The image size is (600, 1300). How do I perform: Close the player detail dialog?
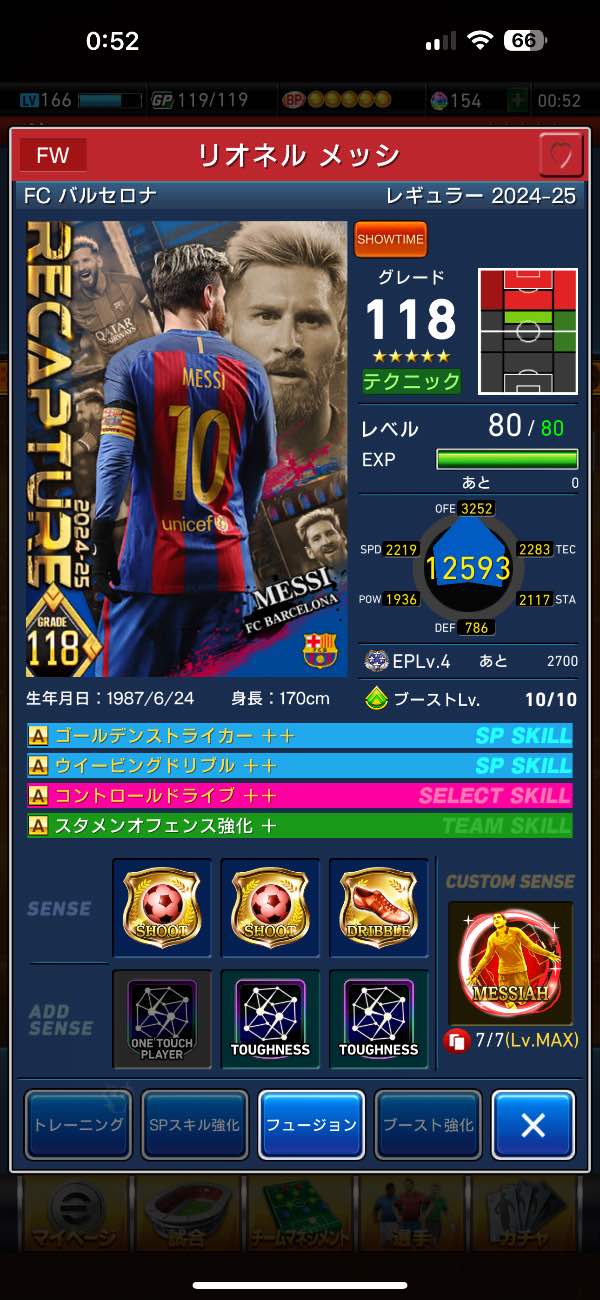[x=533, y=1124]
